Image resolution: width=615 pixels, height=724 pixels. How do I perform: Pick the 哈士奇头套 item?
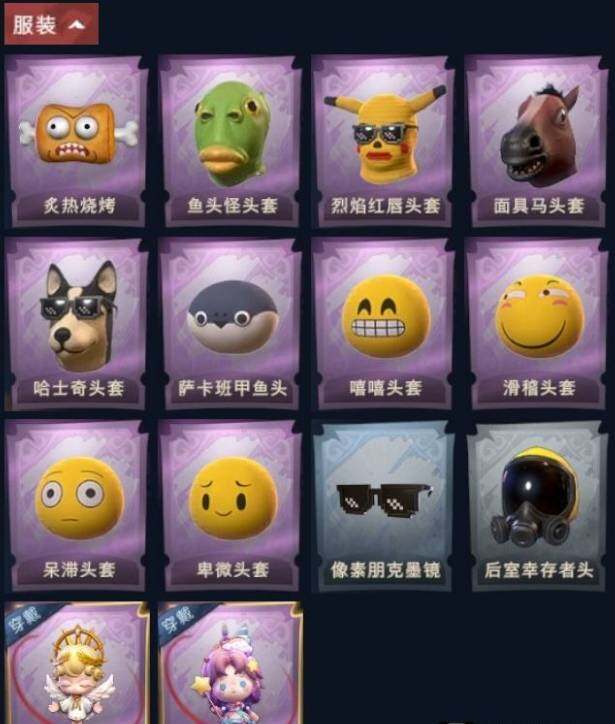click(75, 322)
